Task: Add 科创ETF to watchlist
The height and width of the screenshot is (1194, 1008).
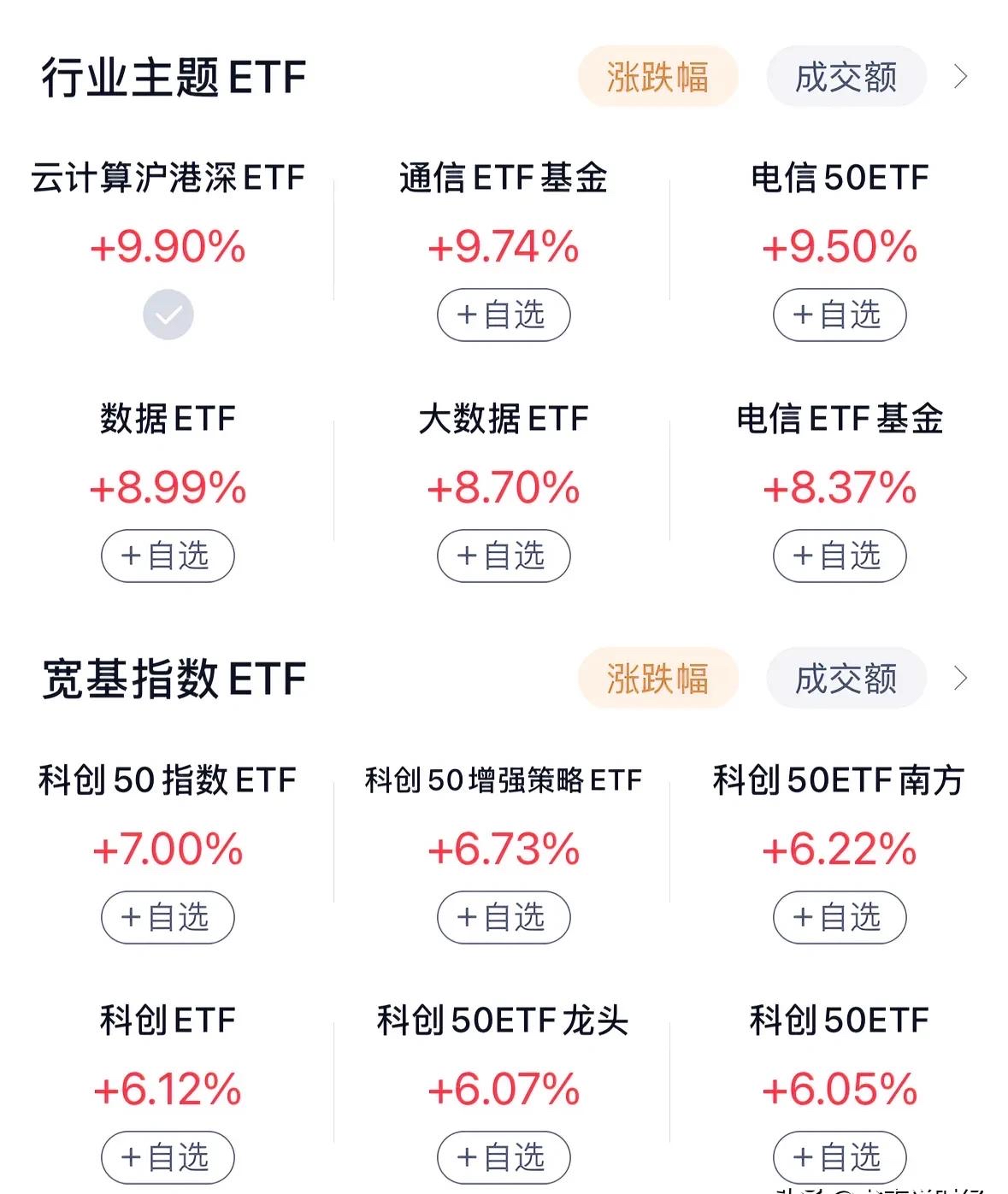Action: [168, 1157]
